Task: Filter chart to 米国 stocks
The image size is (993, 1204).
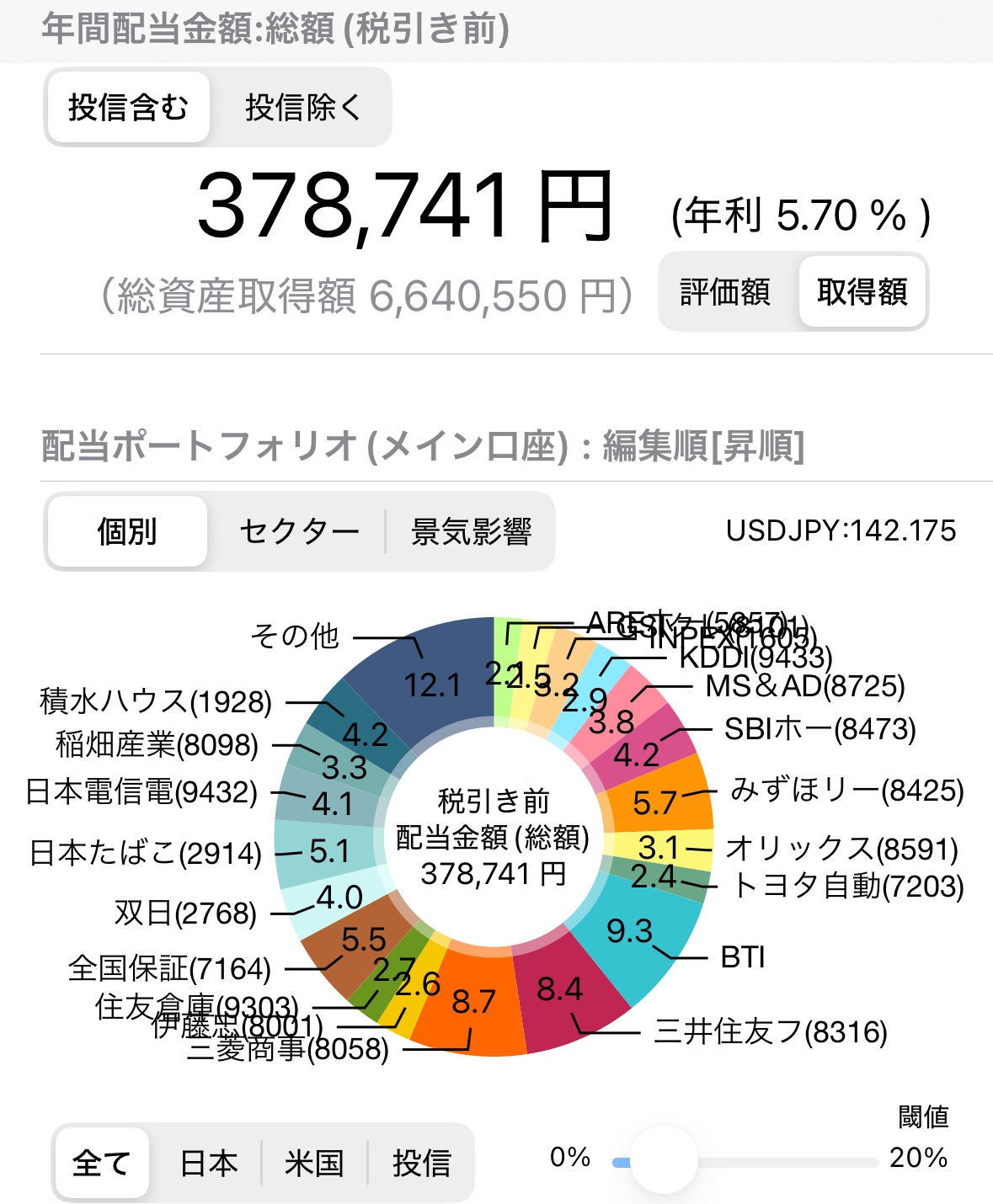Action: point(314,1164)
